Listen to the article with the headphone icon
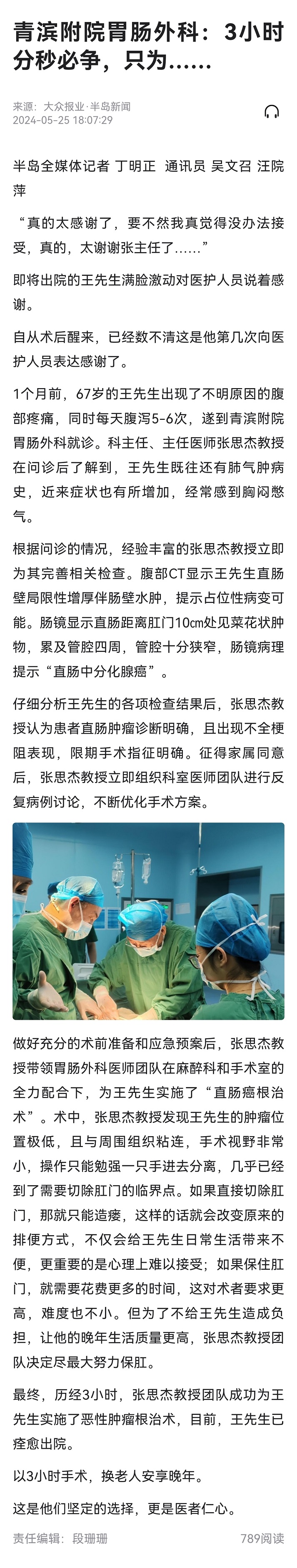This screenshot has width=297, height=1568. click(272, 112)
